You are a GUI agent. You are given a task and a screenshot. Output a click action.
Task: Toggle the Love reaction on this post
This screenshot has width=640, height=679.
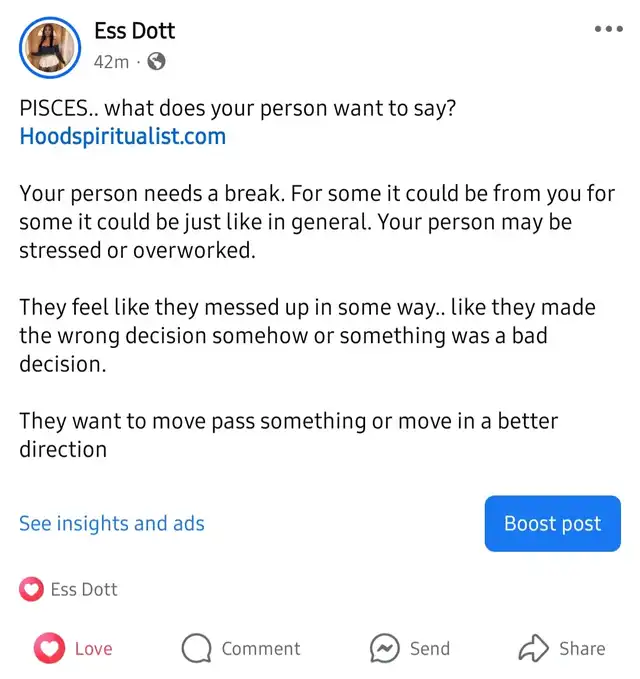coord(74,648)
